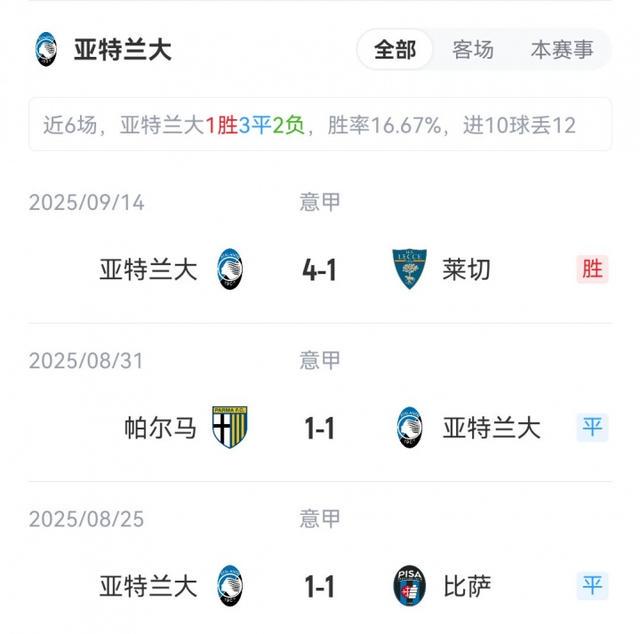Open the 亚特兰大 4-1 莱切 match
640x634 pixels.
319,270
